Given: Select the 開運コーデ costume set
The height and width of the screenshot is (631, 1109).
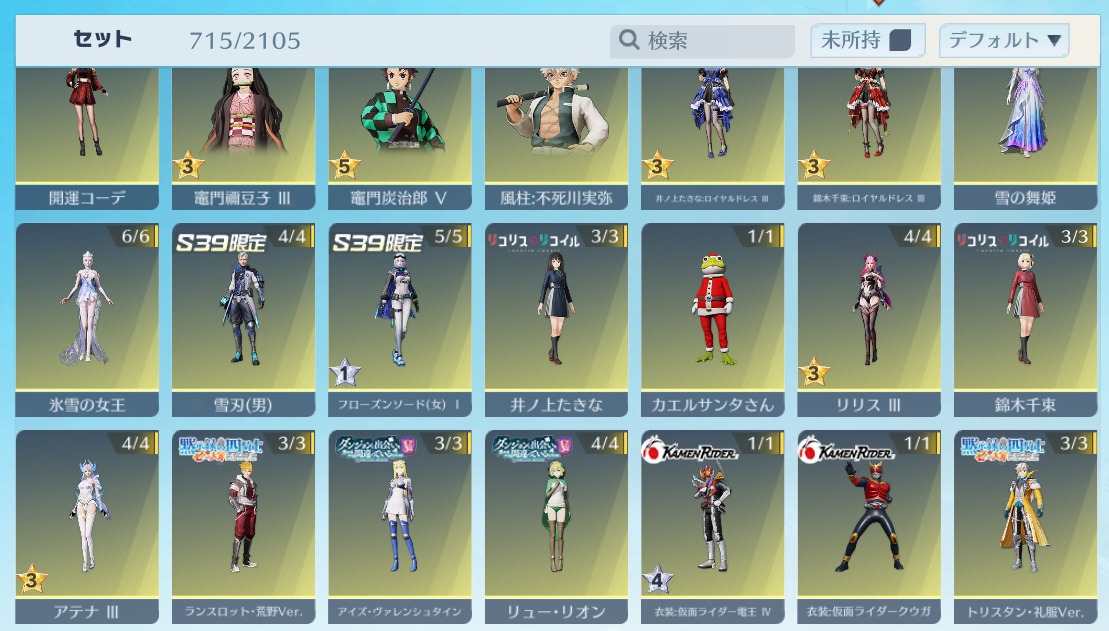Looking at the screenshot, I should [x=87, y=130].
